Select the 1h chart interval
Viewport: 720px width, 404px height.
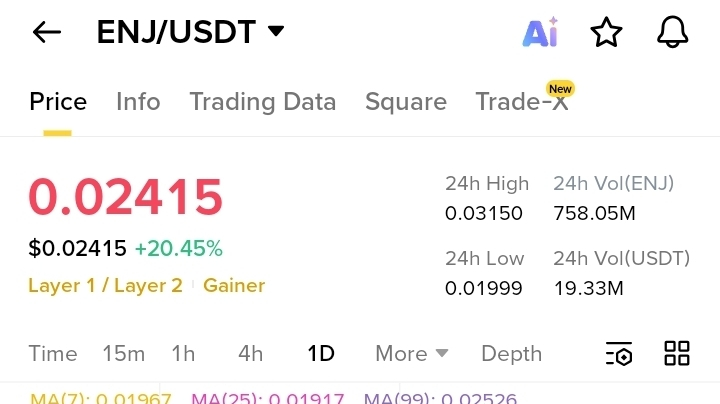pyautogui.click(x=183, y=354)
